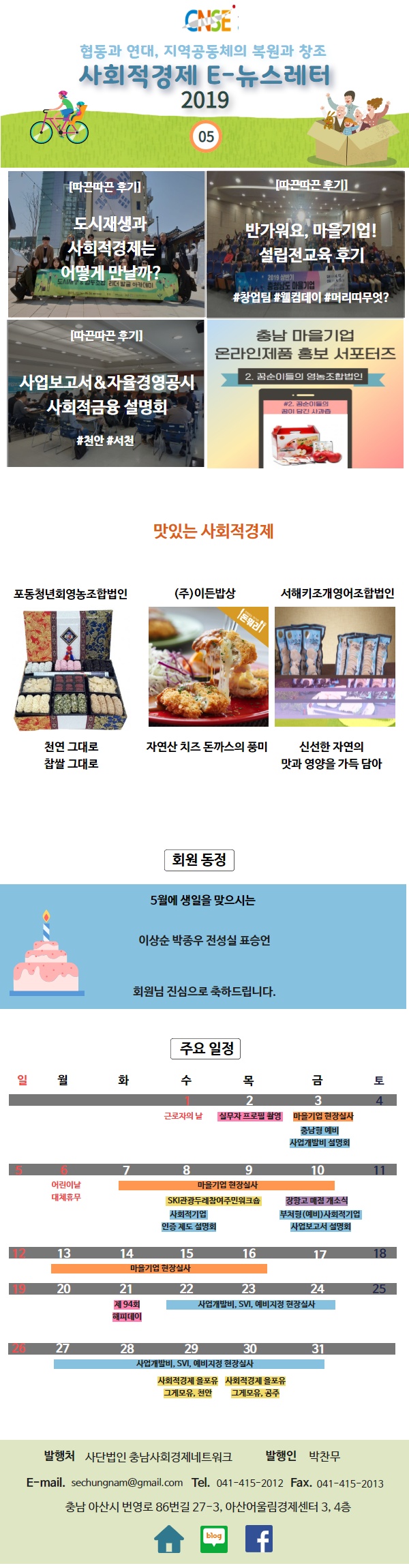
Task: Go to the homepage via the house icon
Action: (169, 1539)
